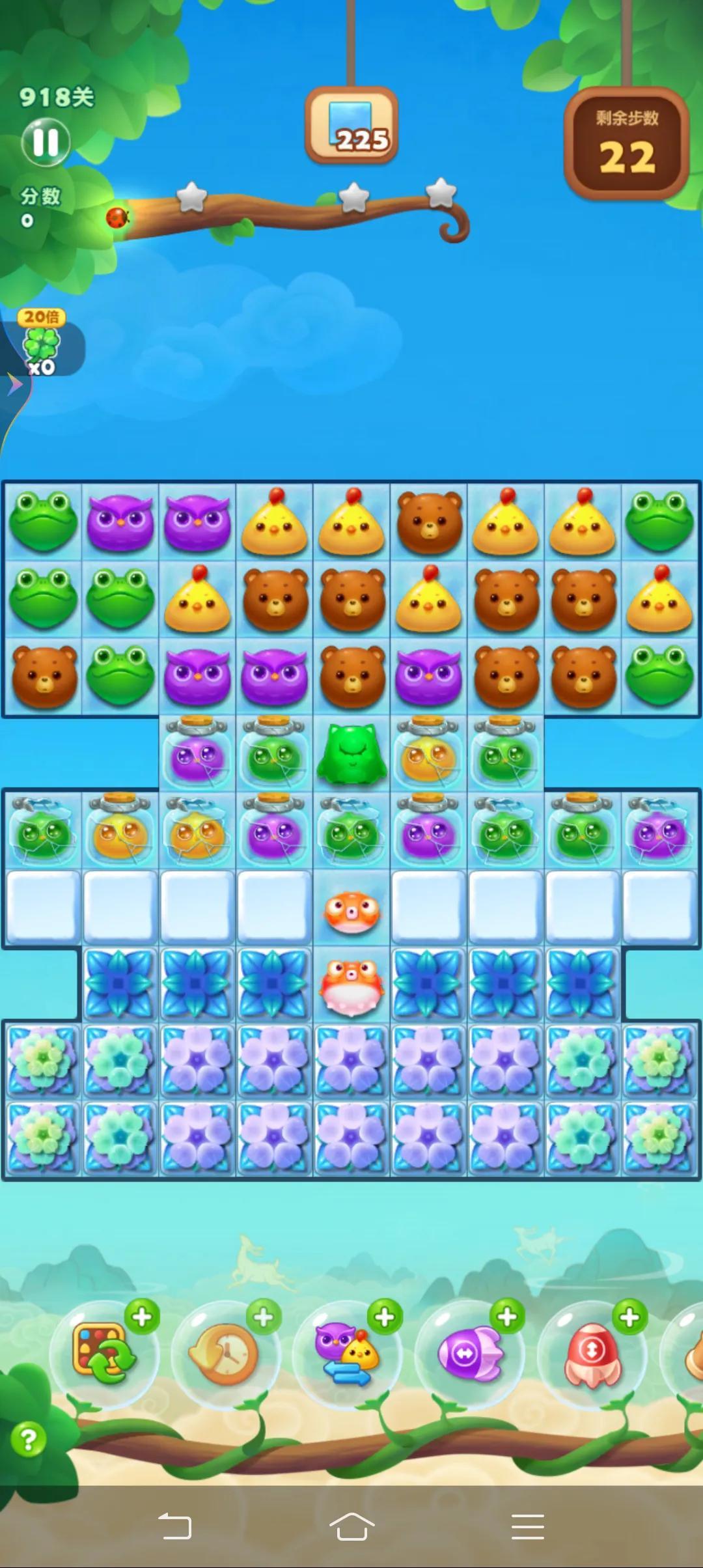Open the green help question mark
Image resolution: width=703 pixels, height=1568 pixels.
click(x=29, y=1439)
